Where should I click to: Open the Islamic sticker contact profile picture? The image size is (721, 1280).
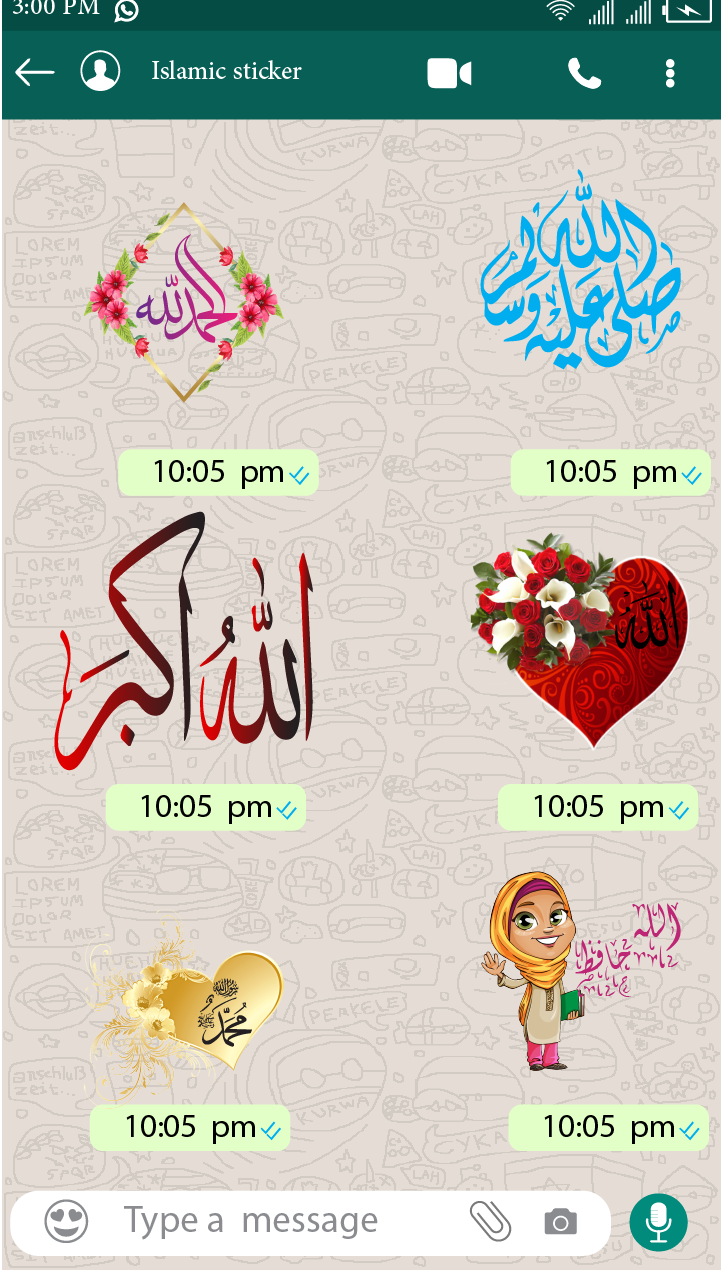(x=100, y=72)
